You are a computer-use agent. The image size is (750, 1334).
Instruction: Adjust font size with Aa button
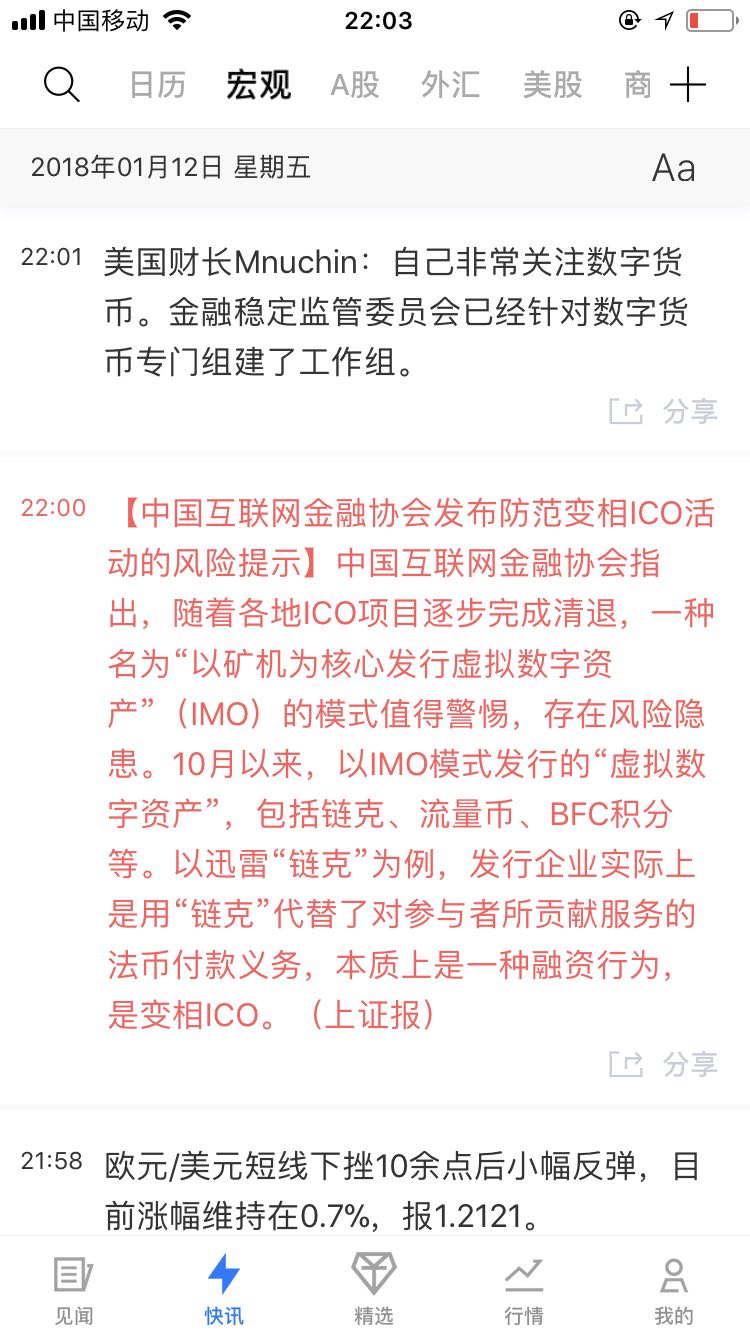(673, 168)
